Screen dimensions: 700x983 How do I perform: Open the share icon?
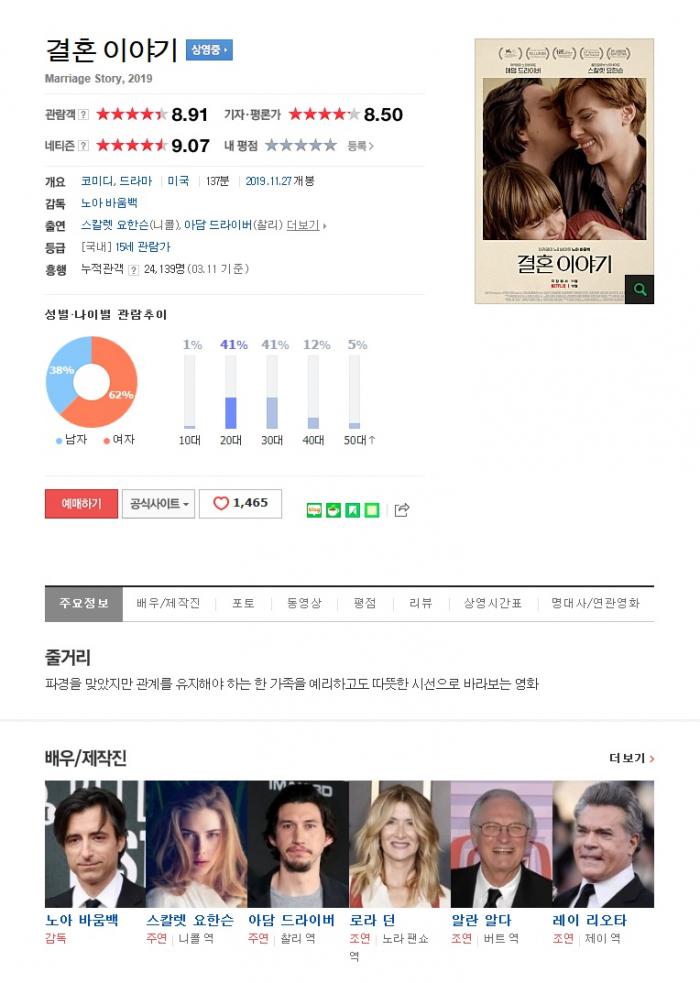(402, 510)
